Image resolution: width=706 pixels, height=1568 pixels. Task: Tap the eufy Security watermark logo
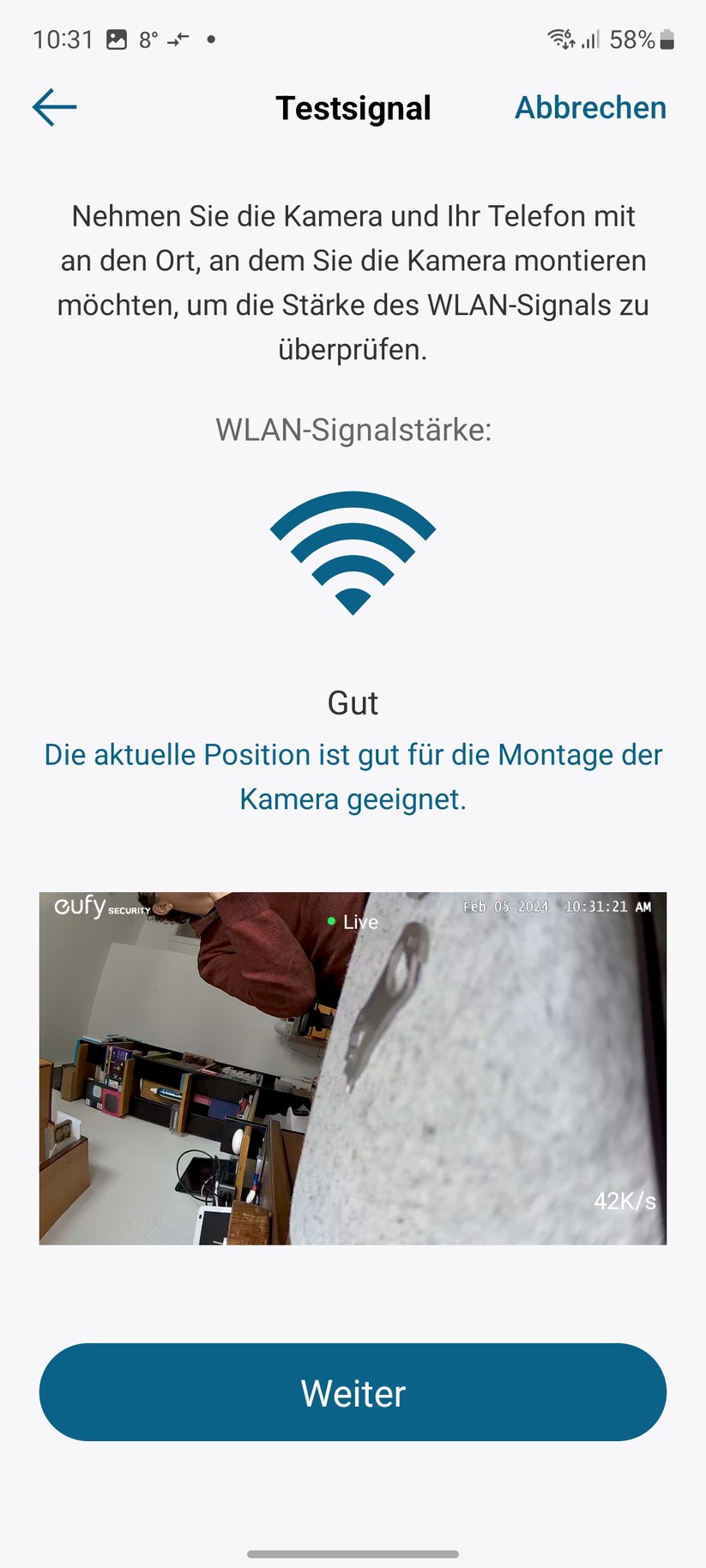(x=102, y=907)
